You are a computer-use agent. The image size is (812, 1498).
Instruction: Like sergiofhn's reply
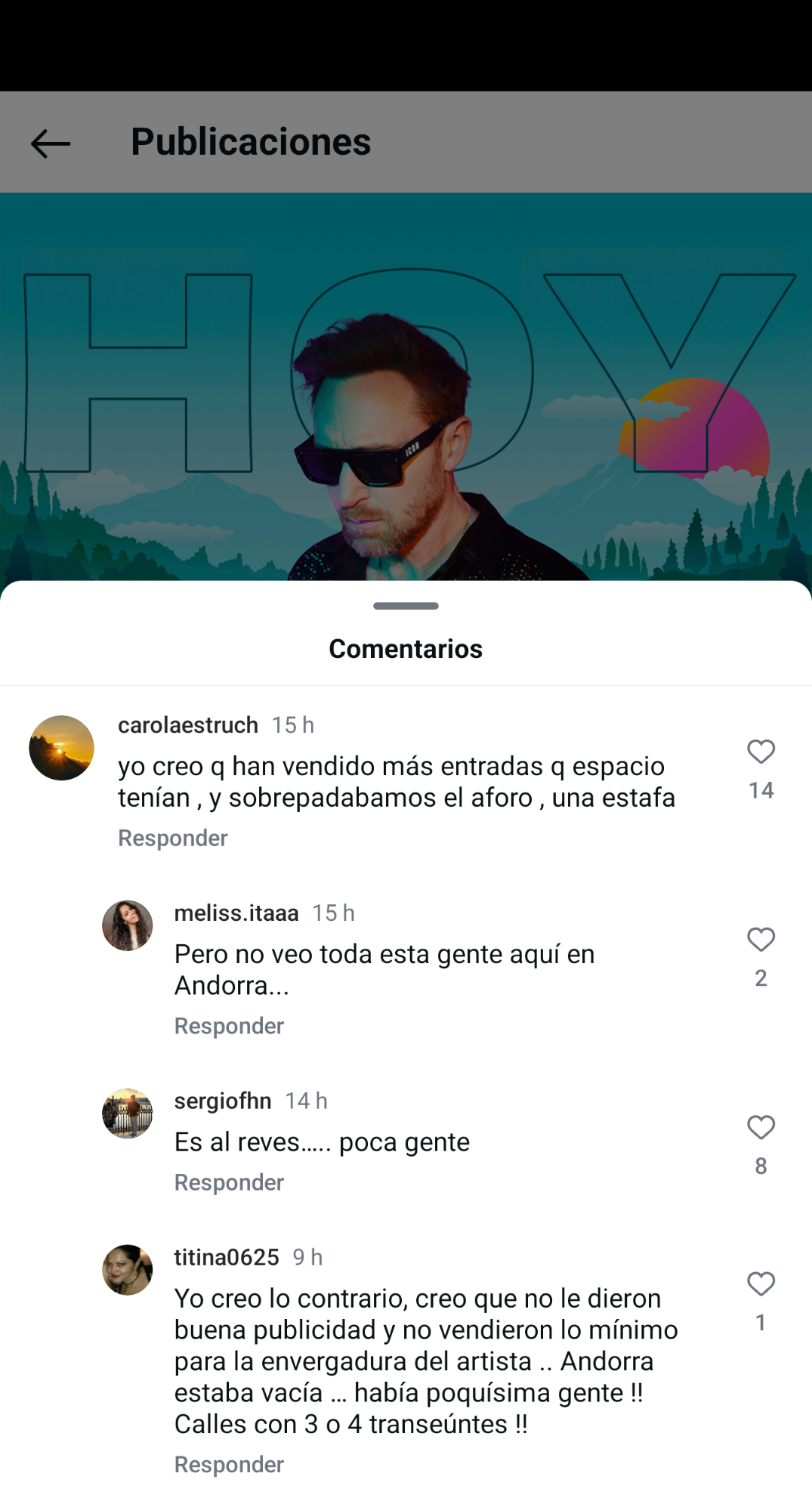[761, 1128]
